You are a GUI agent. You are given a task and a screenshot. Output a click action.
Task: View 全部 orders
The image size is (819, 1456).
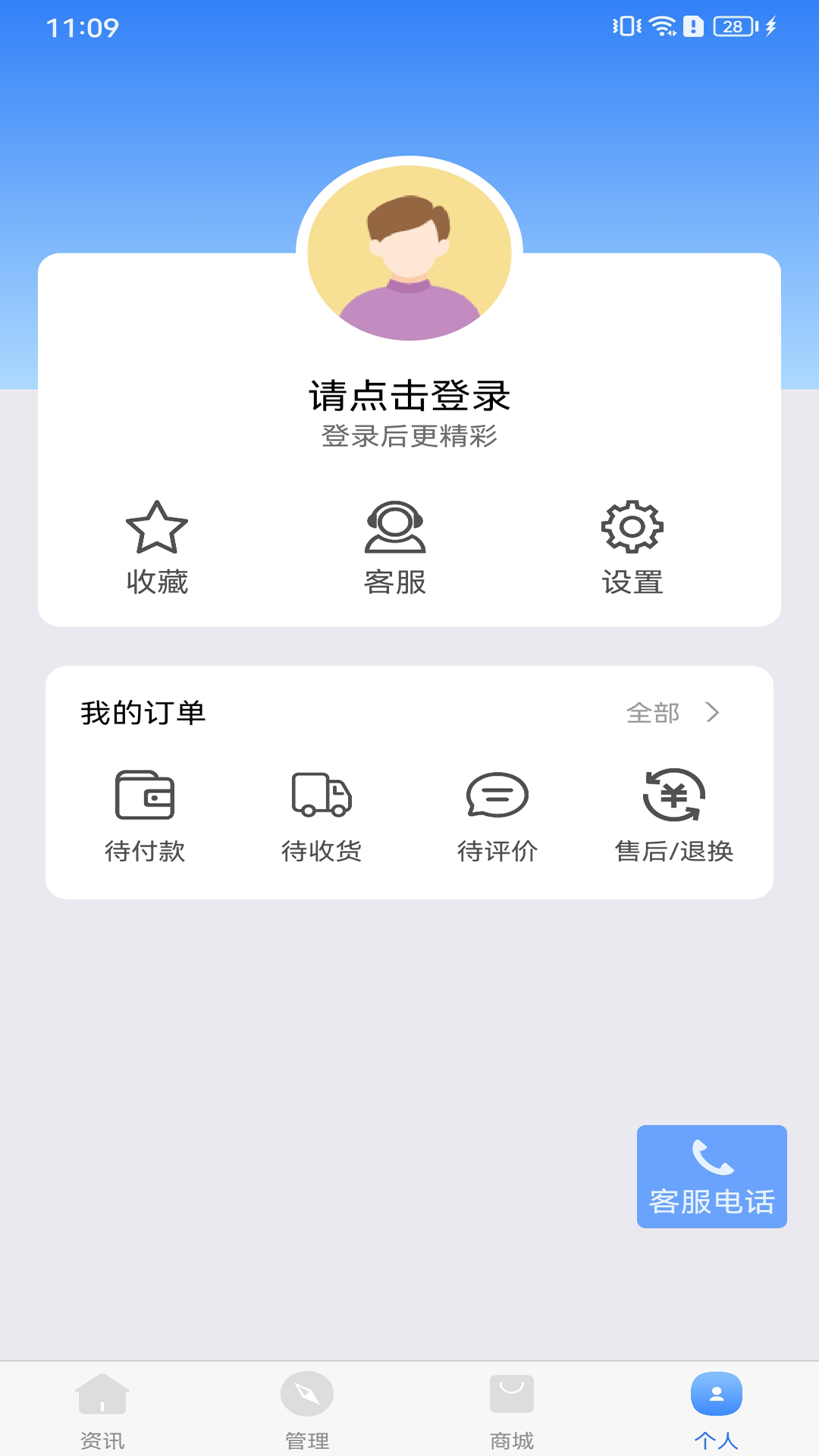tap(672, 713)
